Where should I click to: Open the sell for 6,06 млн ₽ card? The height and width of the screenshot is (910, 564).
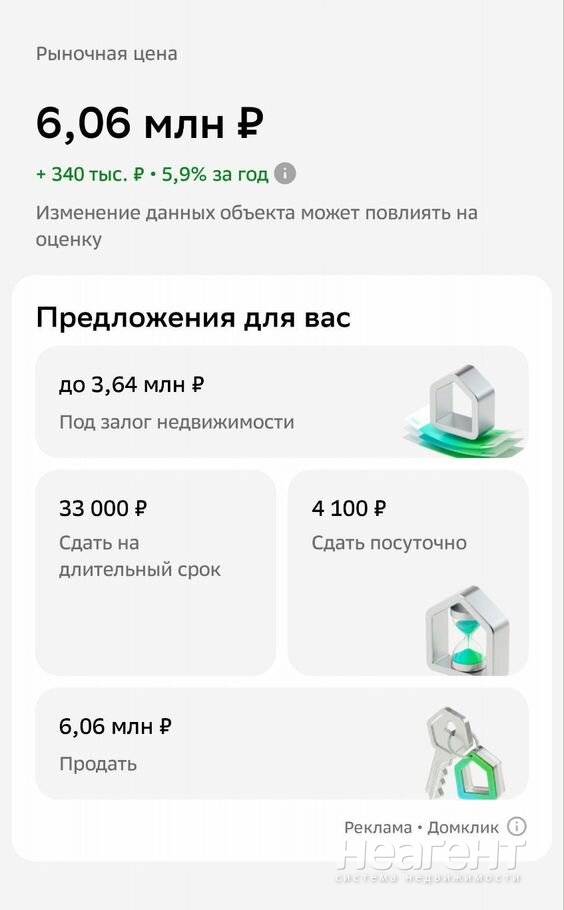tap(282, 743)
